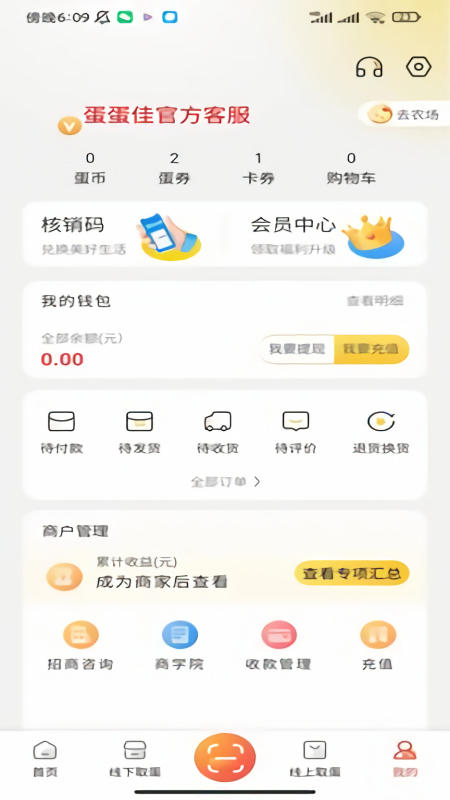
Task: Open customer service headset icon
Action: pyautogui.click(x=369, y=67)
